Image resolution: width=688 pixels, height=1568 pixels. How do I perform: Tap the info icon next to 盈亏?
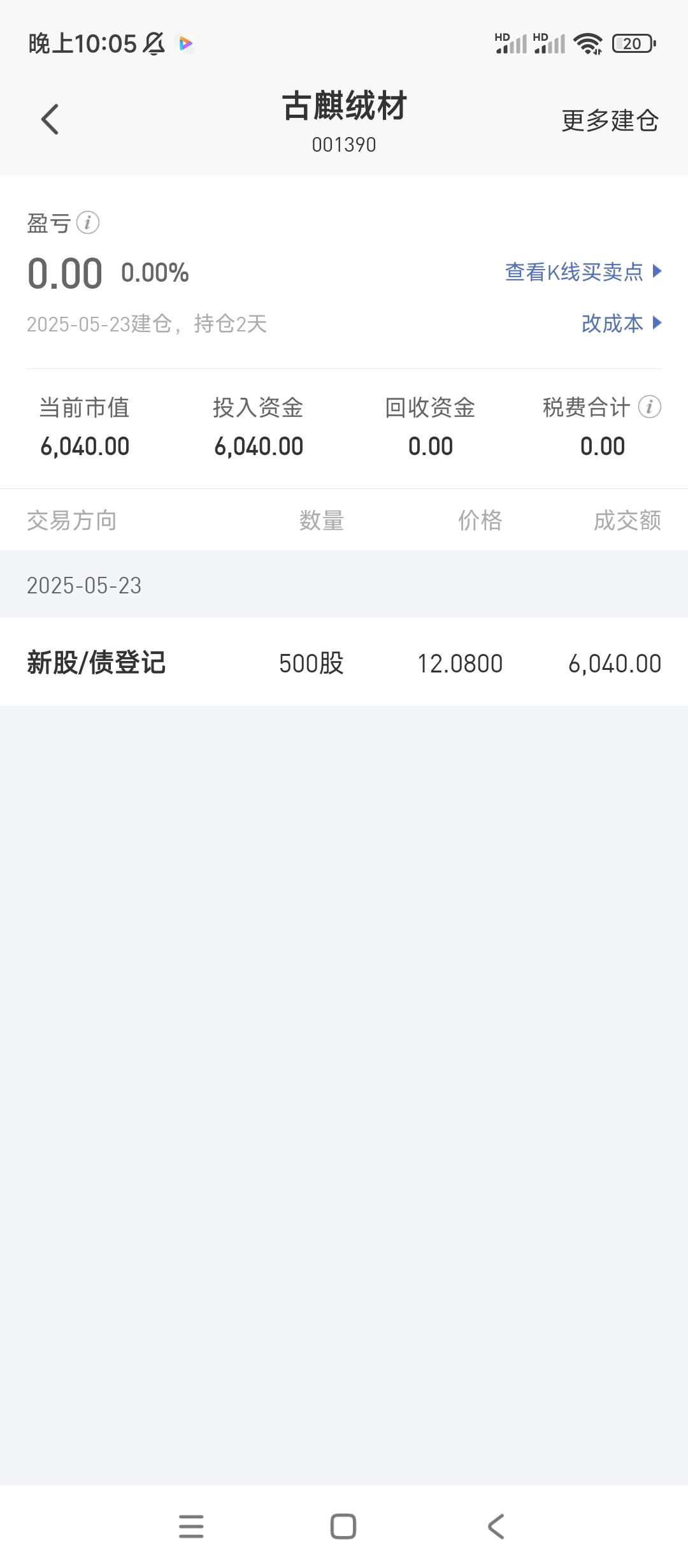coord(88,223)
